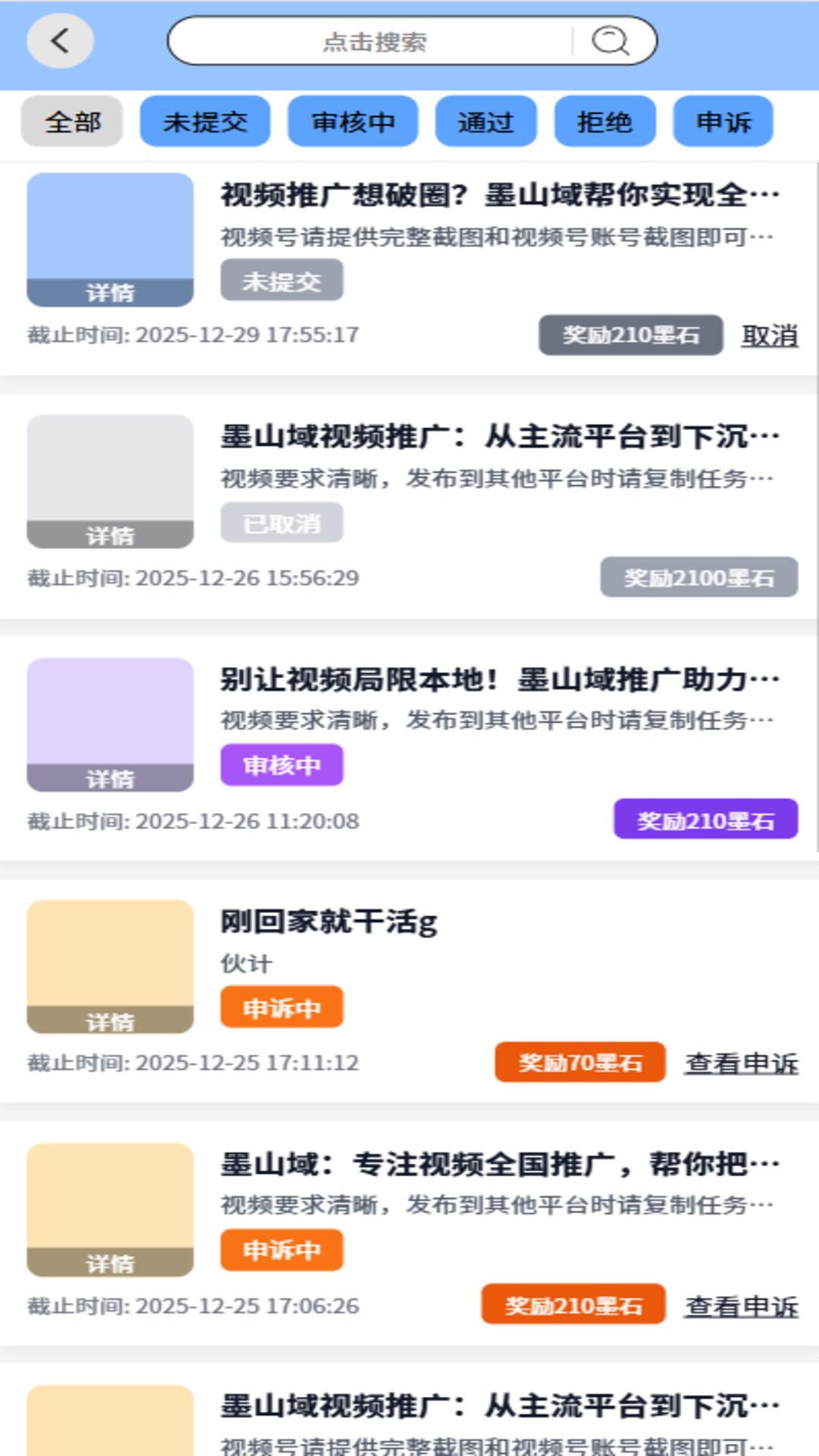Click the purple task thumbnail image
Viewport: 819px width, 1456px height.
point(111,713)
